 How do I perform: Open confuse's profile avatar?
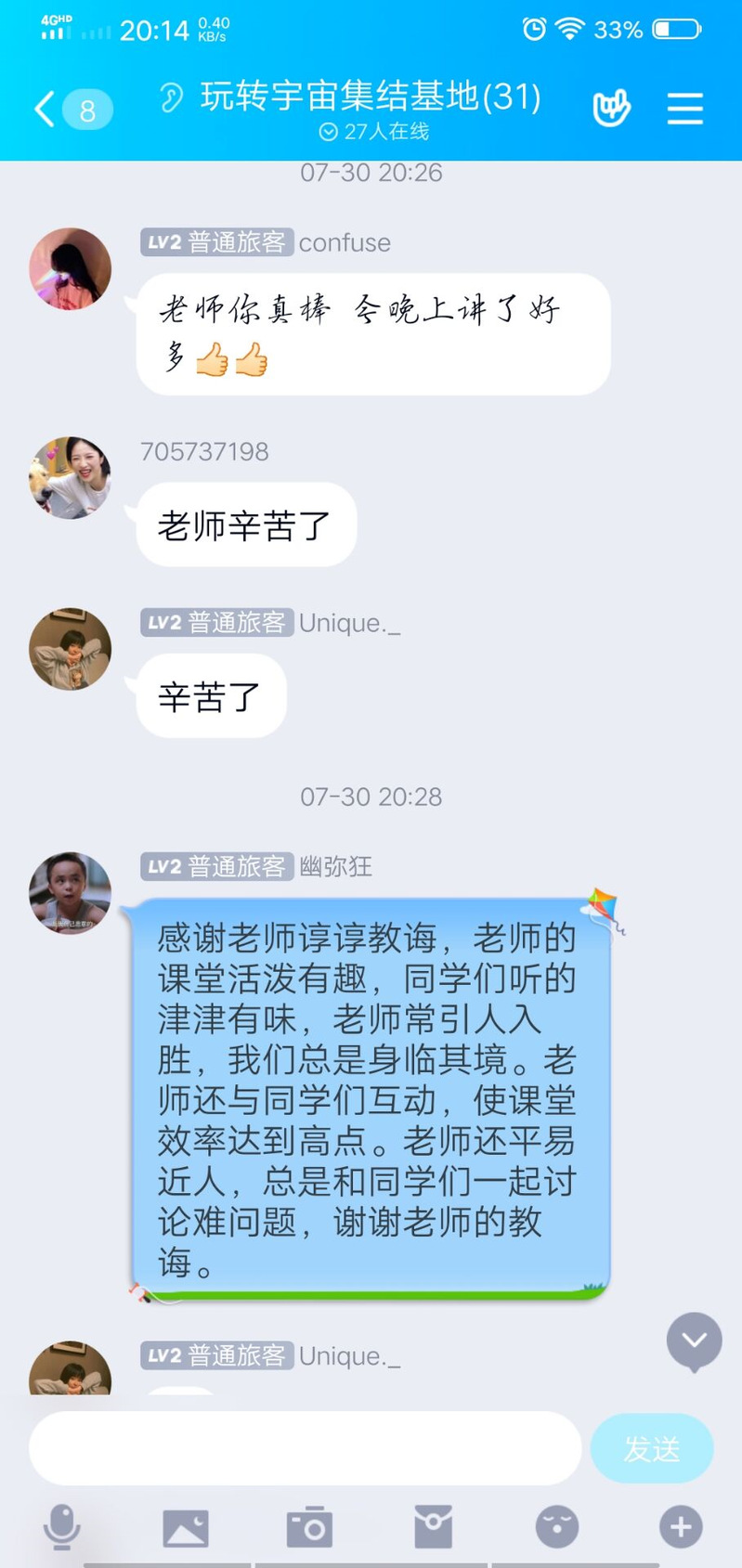pos(71,268)
